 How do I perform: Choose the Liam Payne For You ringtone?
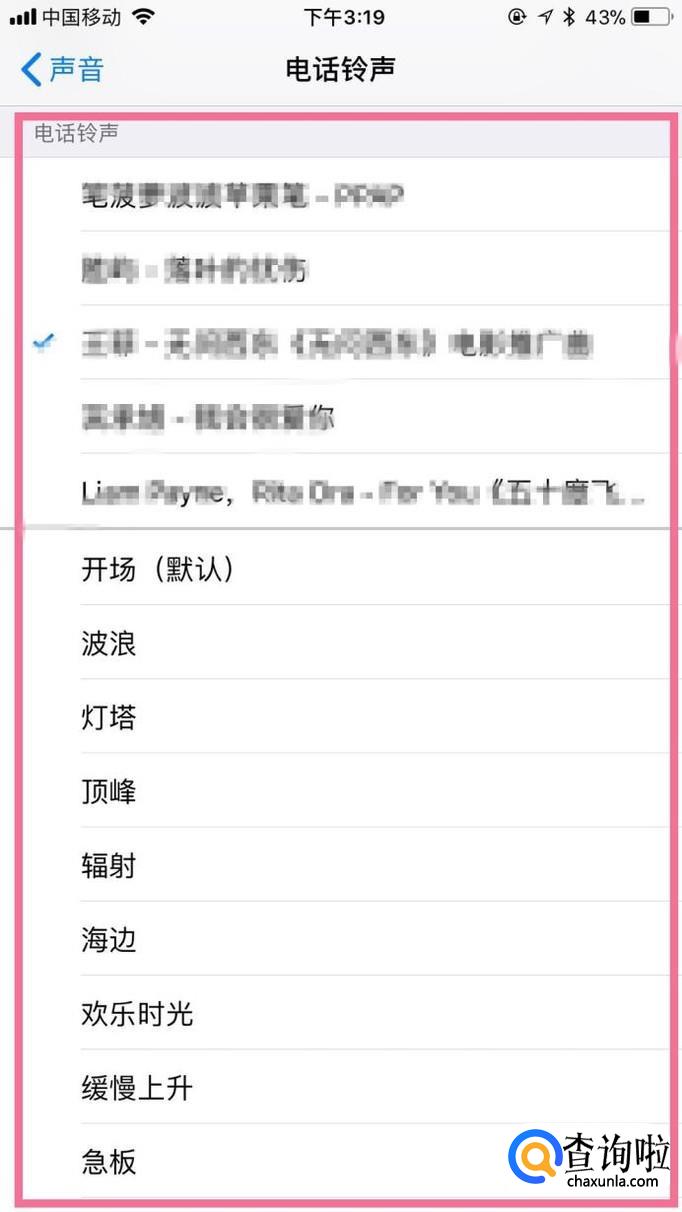360,493
